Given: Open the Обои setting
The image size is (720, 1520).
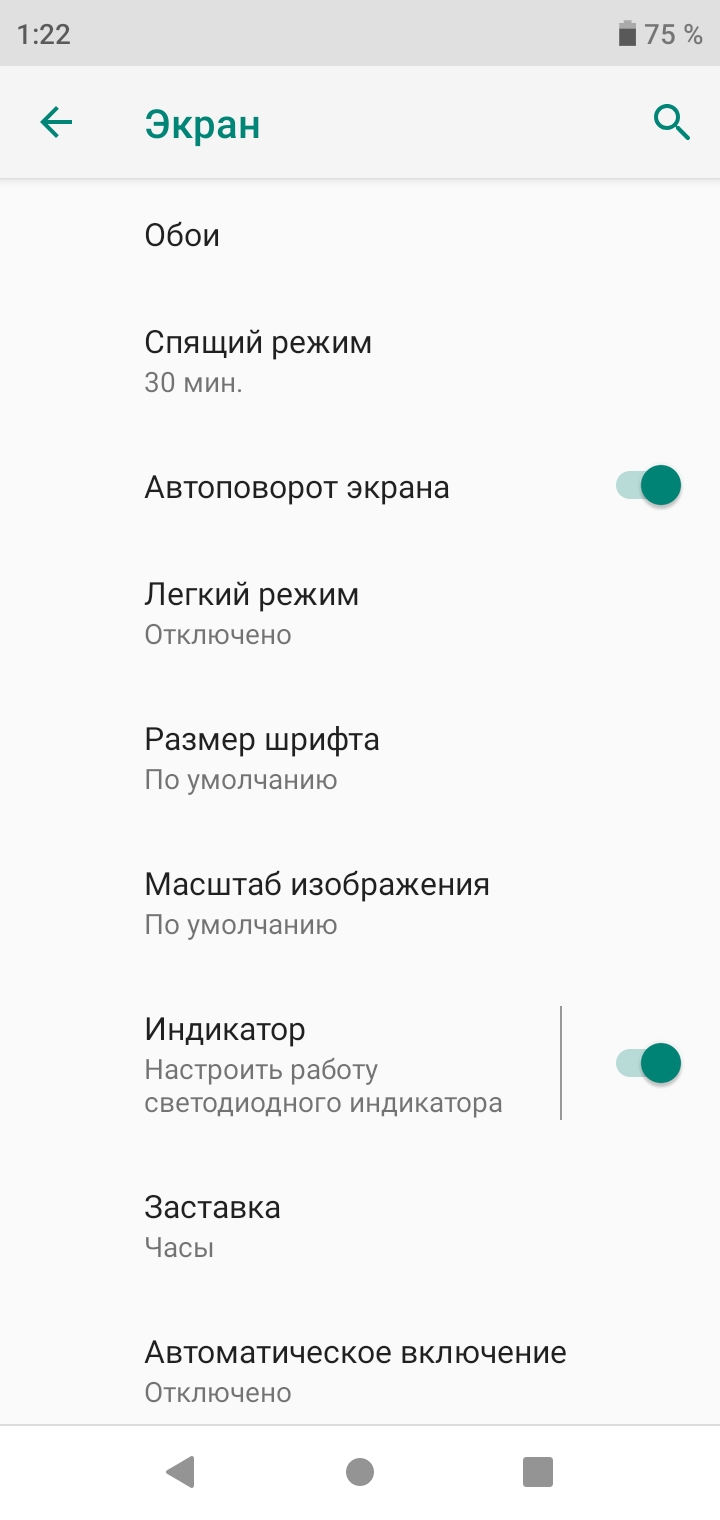Looking at the screenshot, I should pyautogui.click(x=360, y=235).
